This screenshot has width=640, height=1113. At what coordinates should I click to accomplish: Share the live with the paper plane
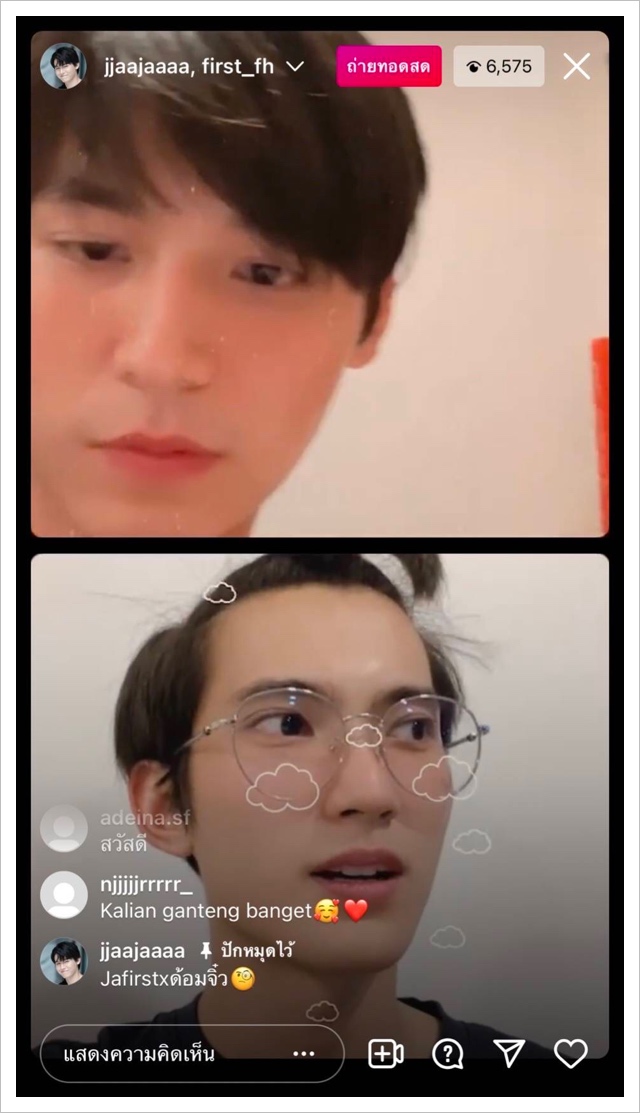click(x=509, y=1053)
